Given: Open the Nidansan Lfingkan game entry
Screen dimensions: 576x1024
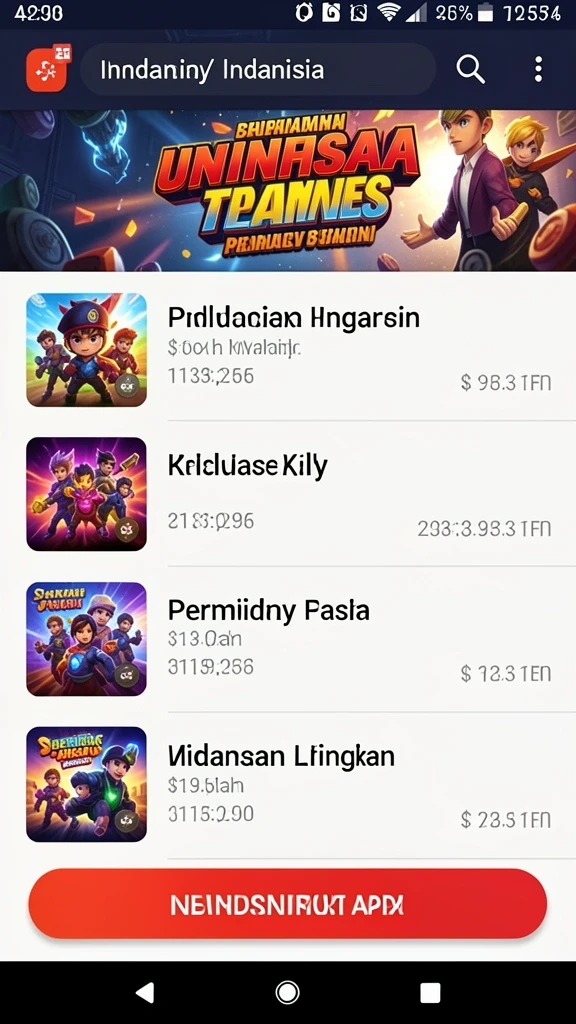Looking at the screenshot, I should (x=288, y=784).
